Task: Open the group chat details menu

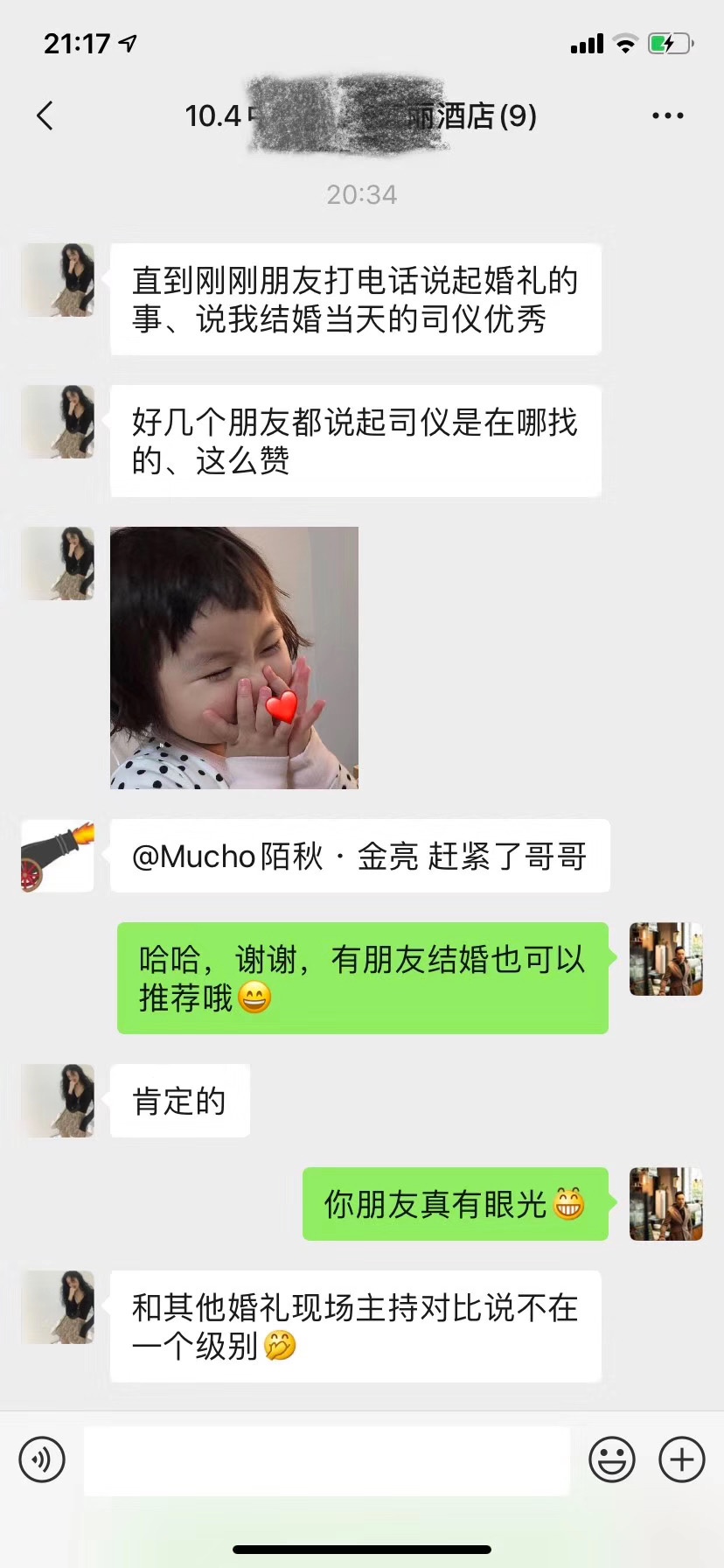Action: pos(668,115)
